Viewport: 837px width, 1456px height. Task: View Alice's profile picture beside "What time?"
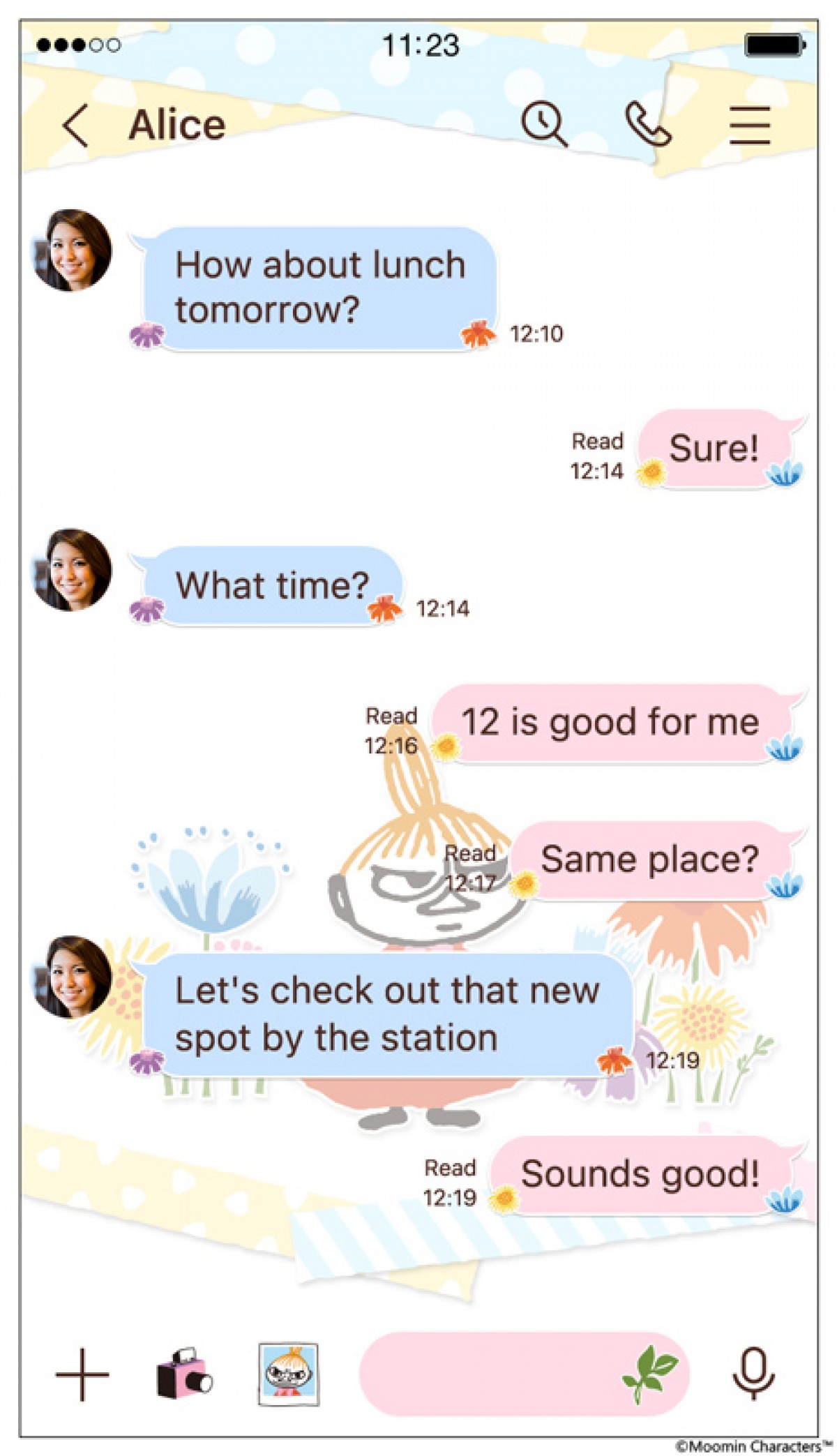click(x=73, y=569)
